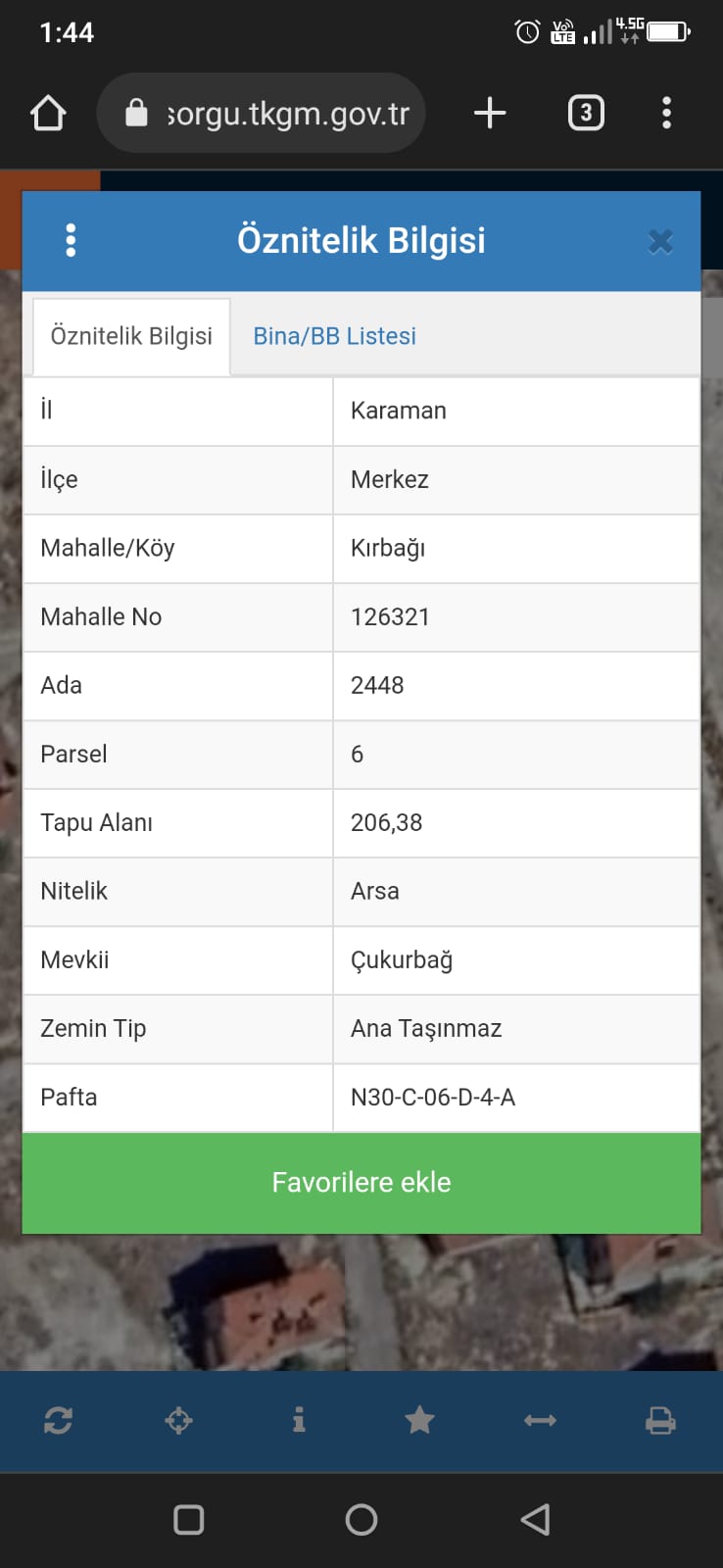Image resolution: width=723 pixels, height=1568 pixels.
Task: Close the Öznitelik Bilgisi panel
Action: point(660,240)
